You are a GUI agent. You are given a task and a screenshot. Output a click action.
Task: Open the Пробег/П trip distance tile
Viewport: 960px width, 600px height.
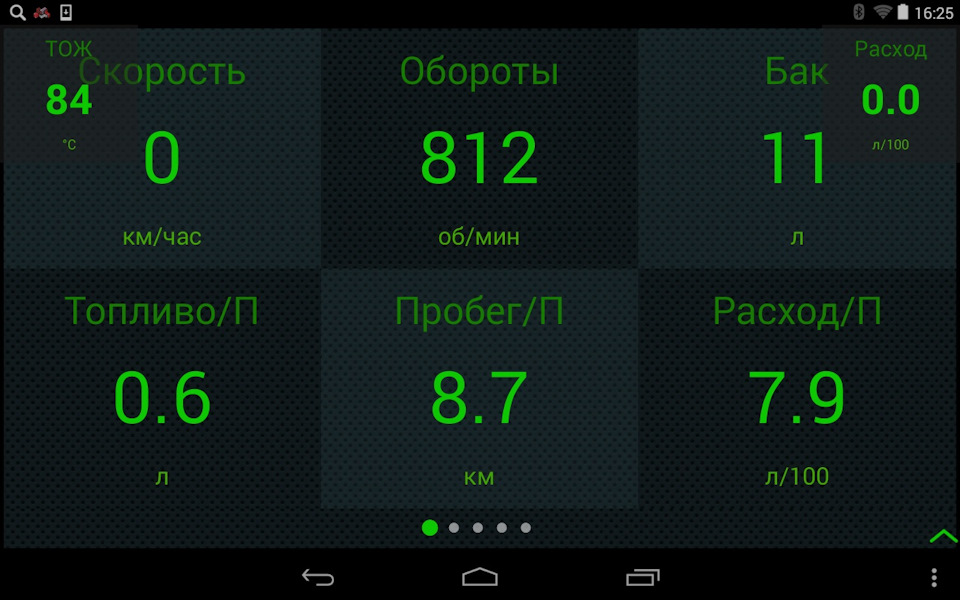(479, 390)
